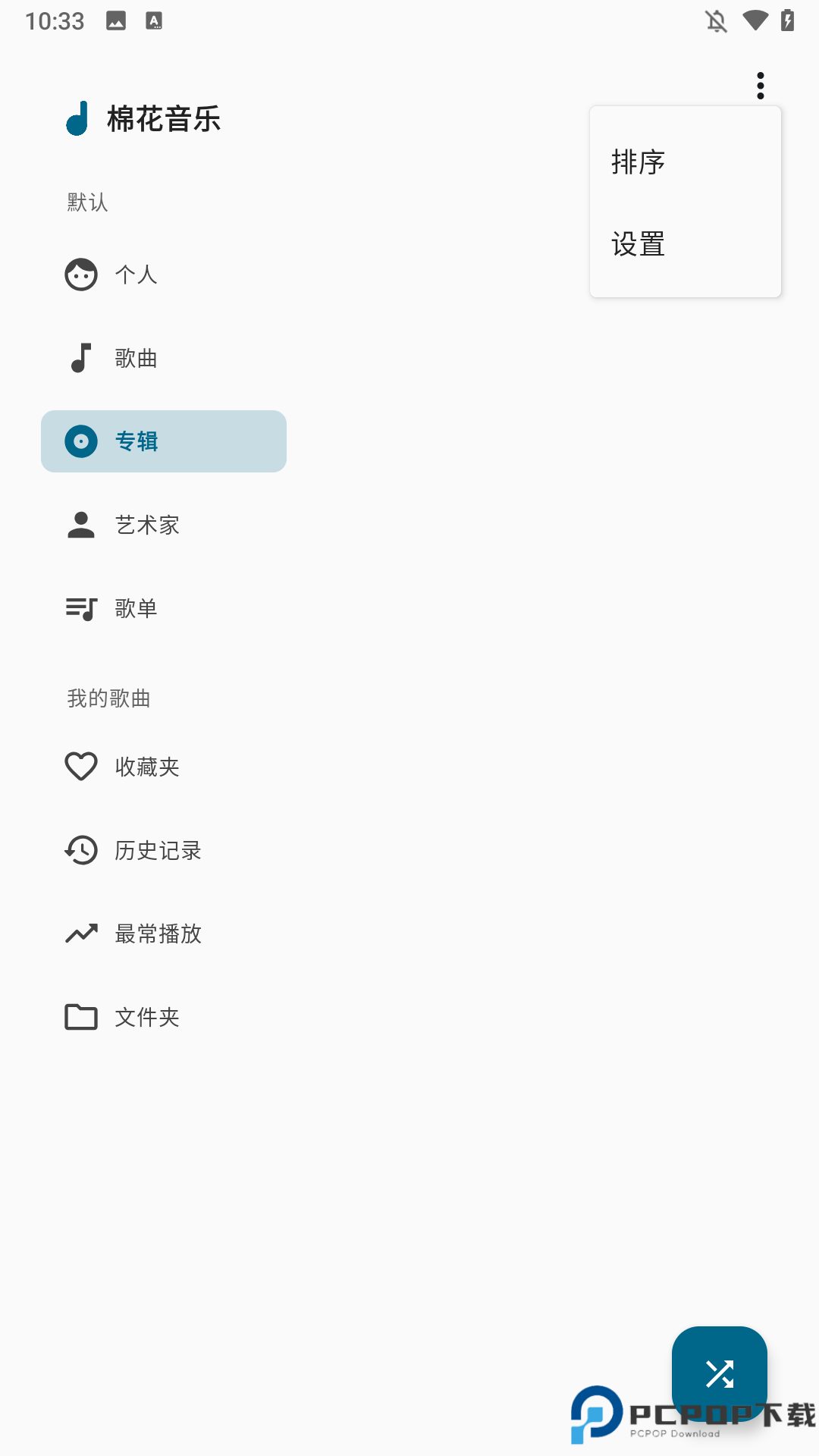Tap the shuffle playback button
The image size is (819, 1456).
click(719, 1373)
